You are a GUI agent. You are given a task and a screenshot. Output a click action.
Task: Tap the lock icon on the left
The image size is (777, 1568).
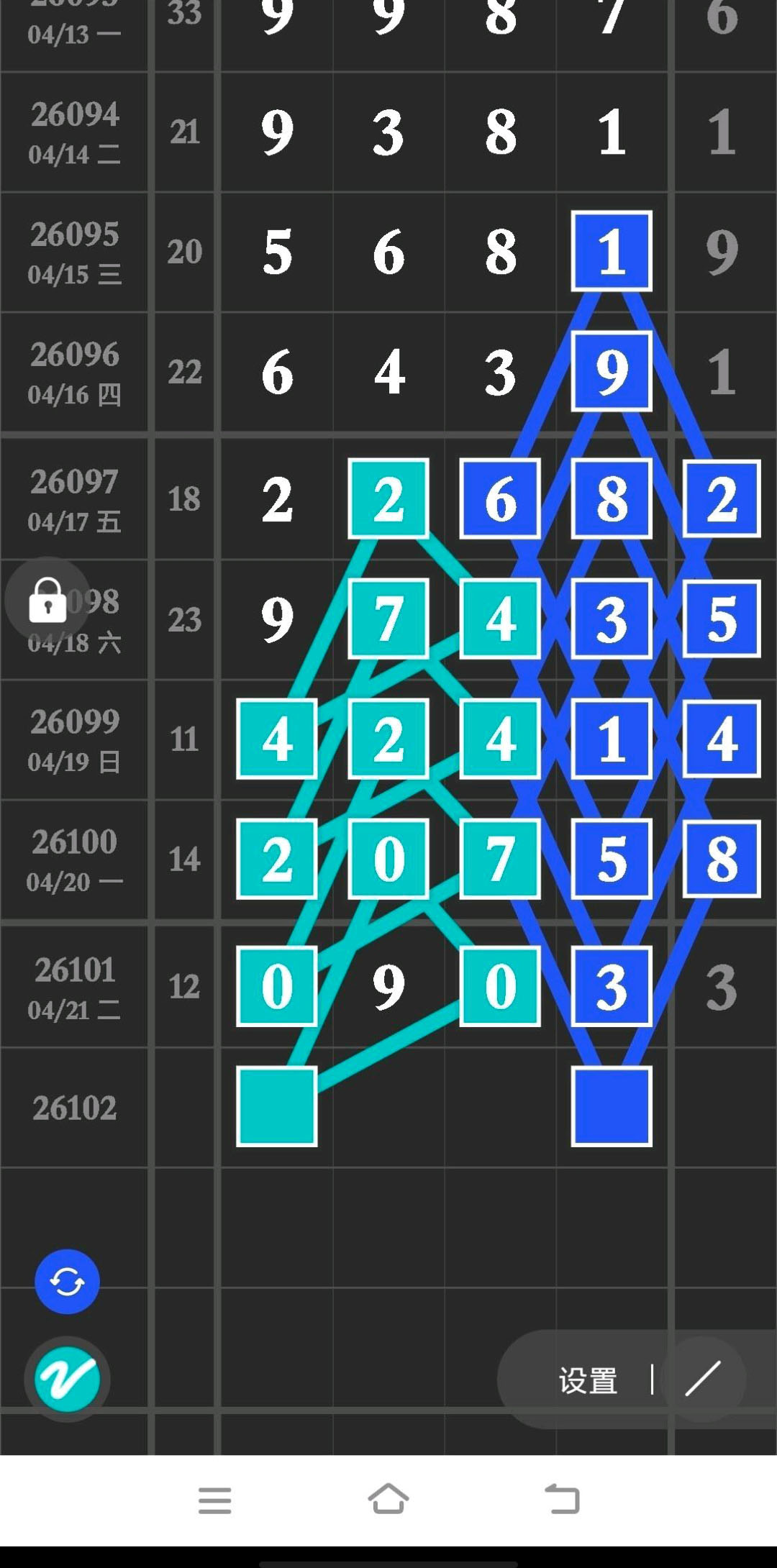coord(47,599)
